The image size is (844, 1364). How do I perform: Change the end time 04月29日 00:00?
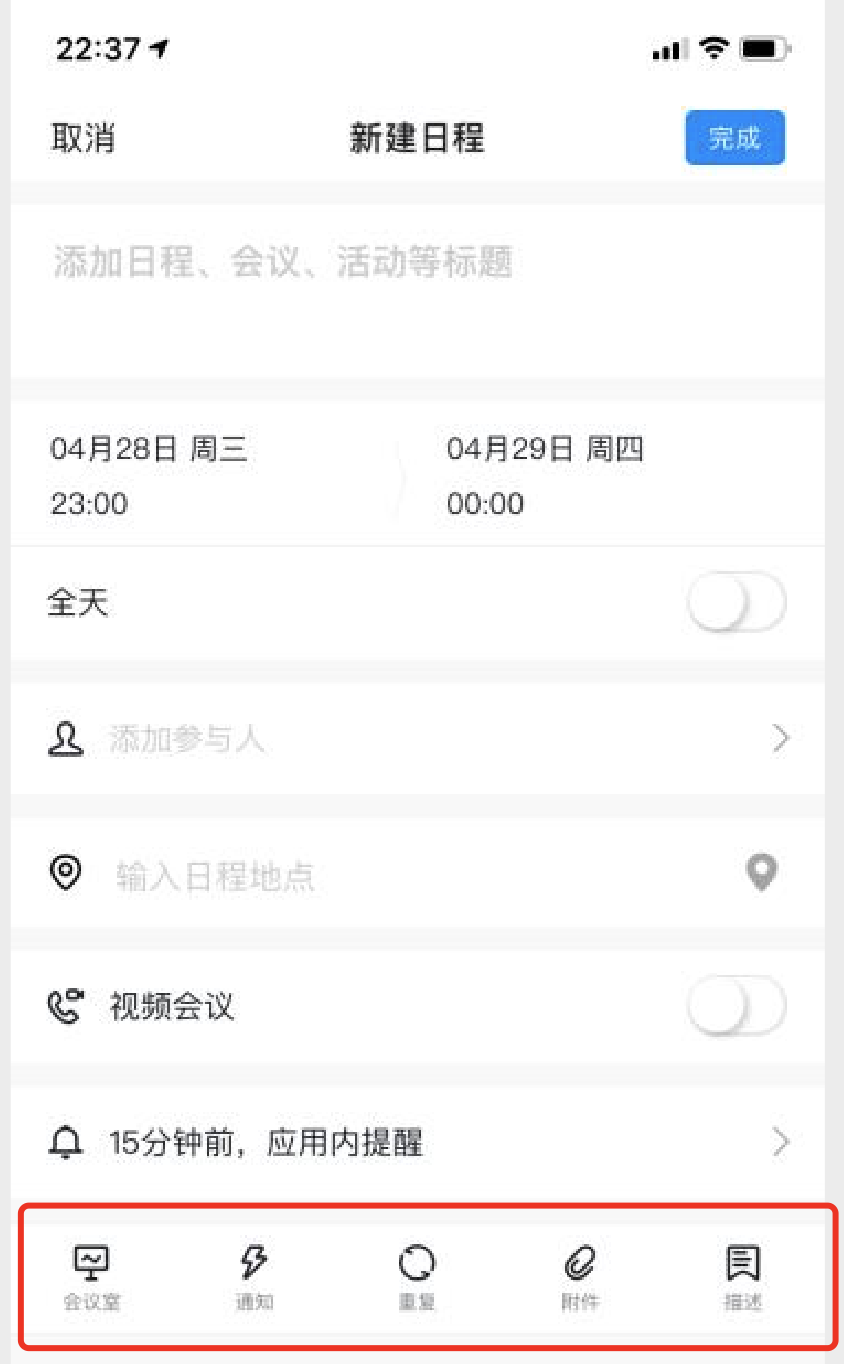pos(546,476)
